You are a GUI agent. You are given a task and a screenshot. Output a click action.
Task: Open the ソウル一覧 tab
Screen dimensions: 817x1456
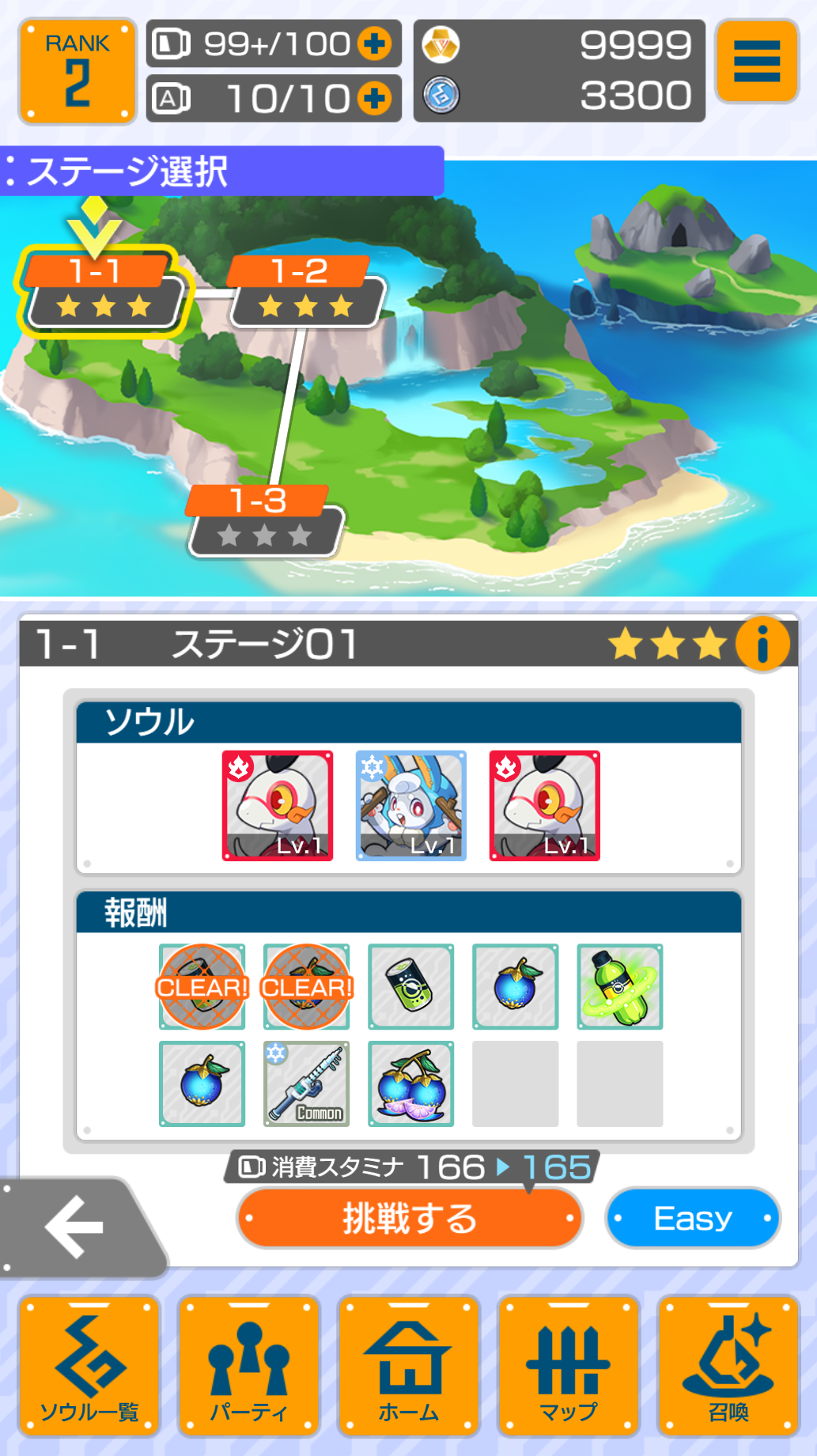[89, 1366]
